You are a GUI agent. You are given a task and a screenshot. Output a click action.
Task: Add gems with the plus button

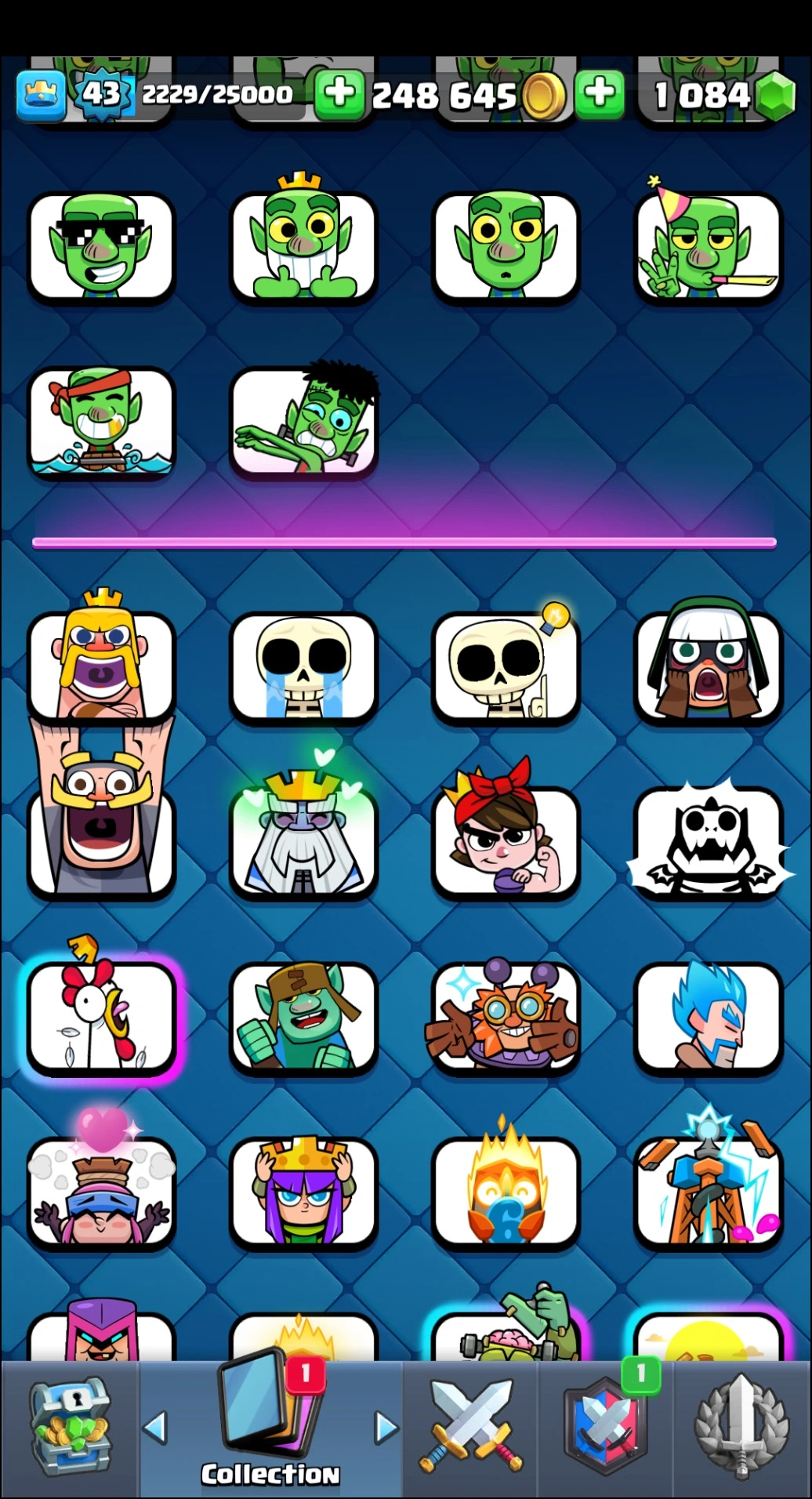[600, 94]
